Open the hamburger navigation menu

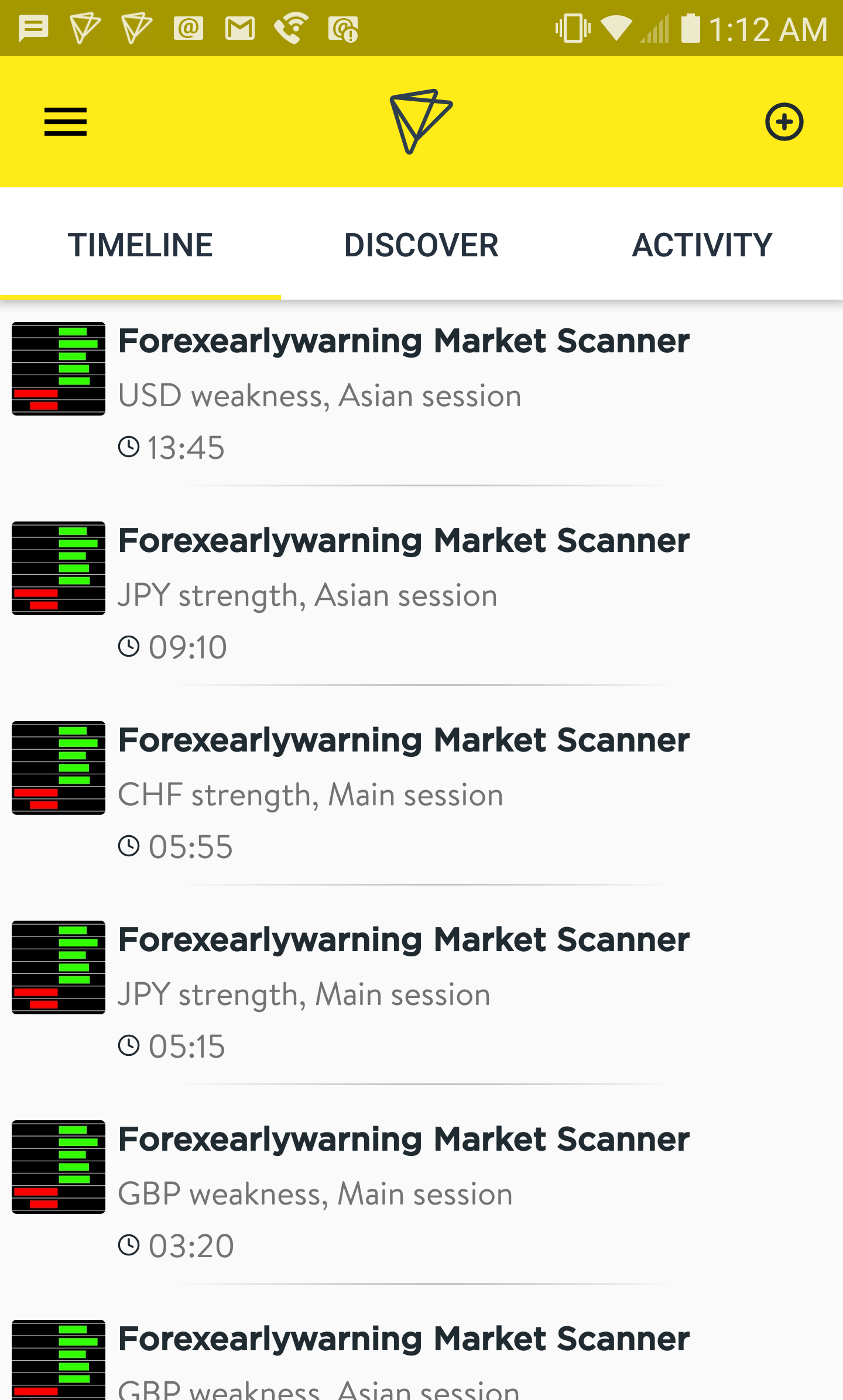(x=66, y=122)
